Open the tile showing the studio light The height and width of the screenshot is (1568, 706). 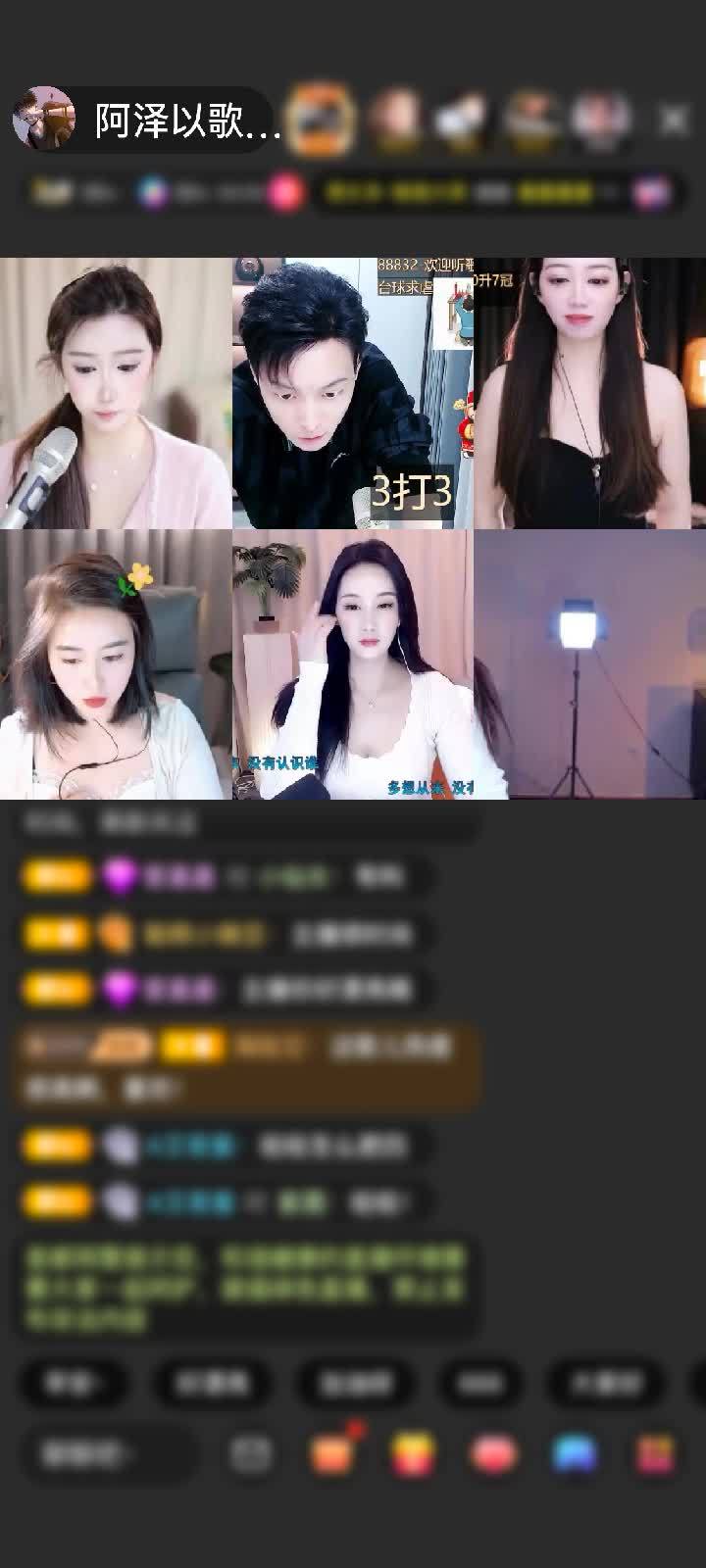click(589, 664)
